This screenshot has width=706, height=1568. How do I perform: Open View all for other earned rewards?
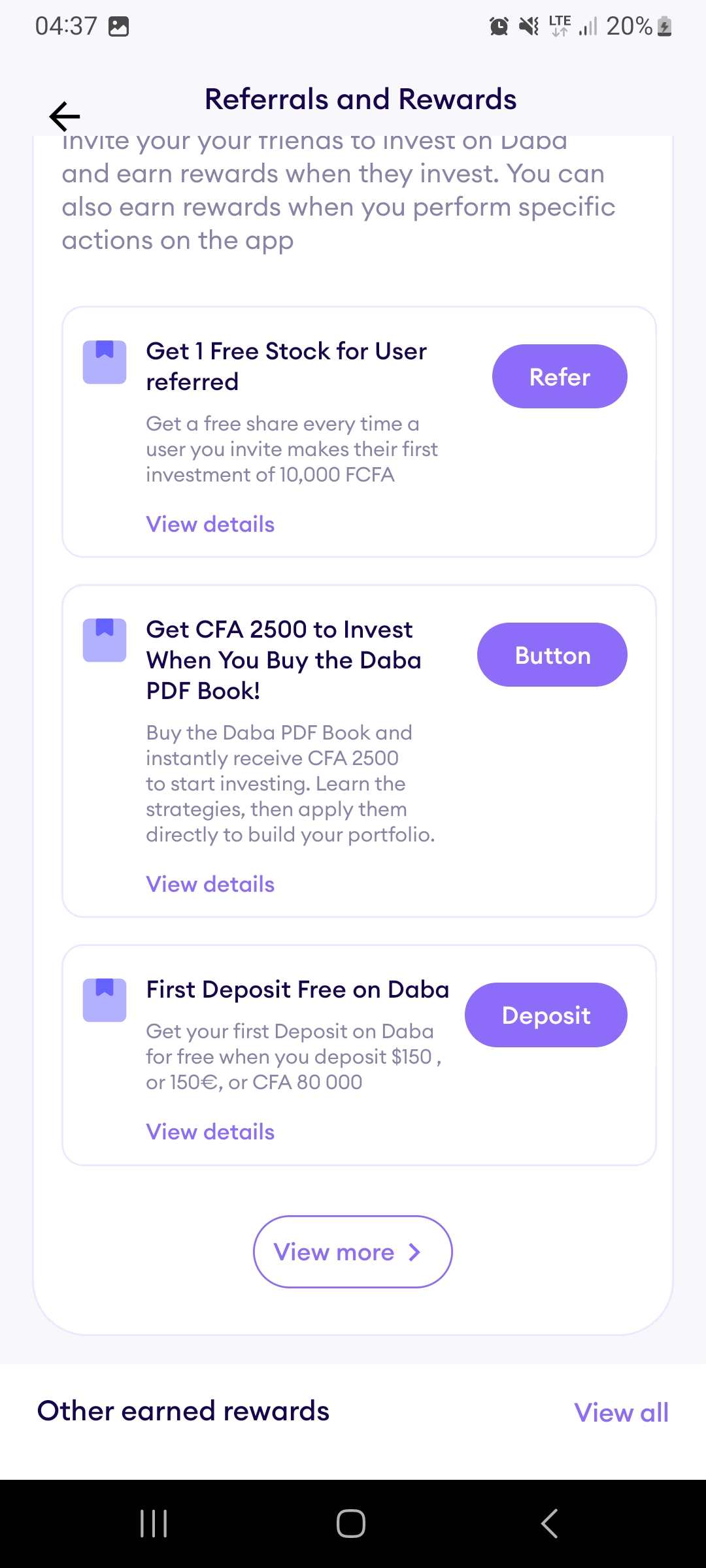[x=621, y=1413]
